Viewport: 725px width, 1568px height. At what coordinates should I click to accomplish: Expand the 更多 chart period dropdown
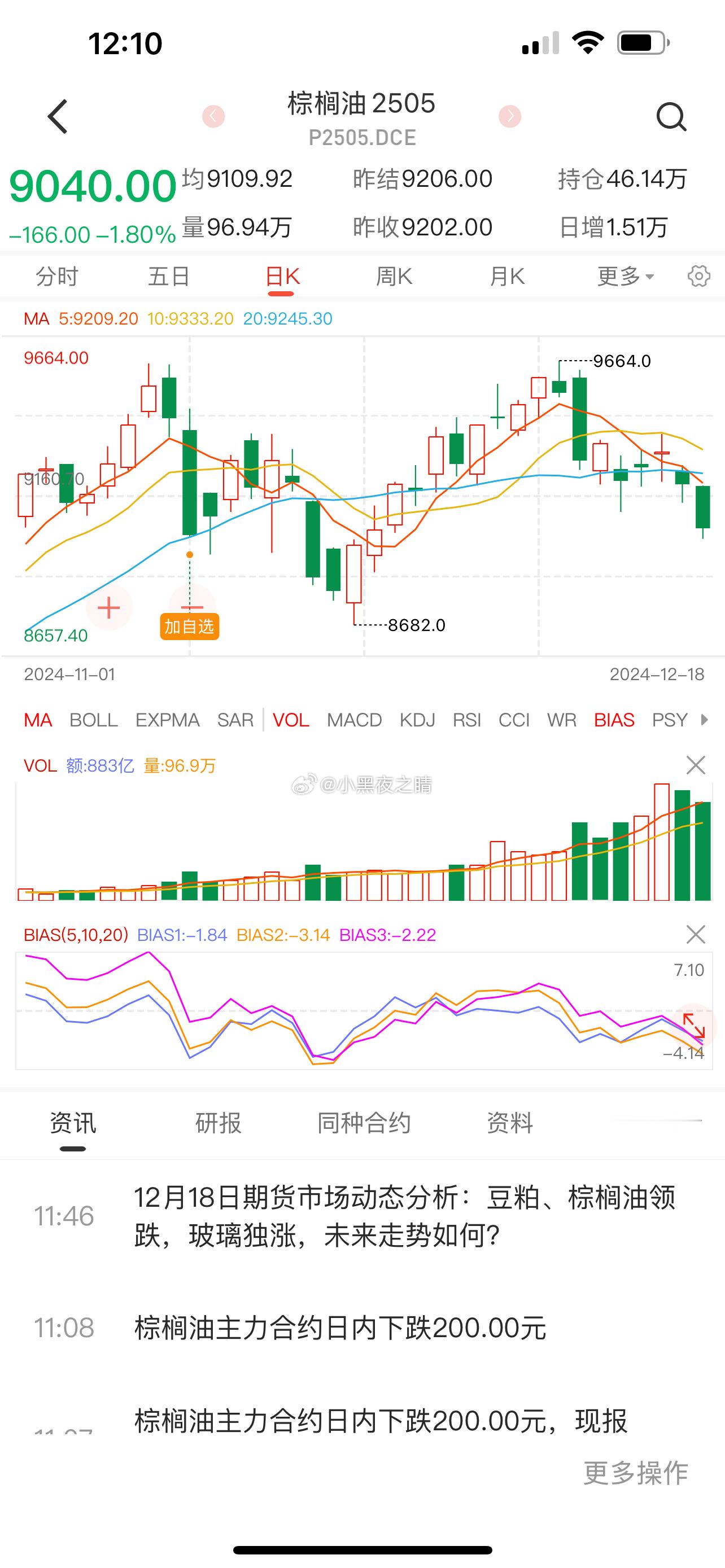625,277
